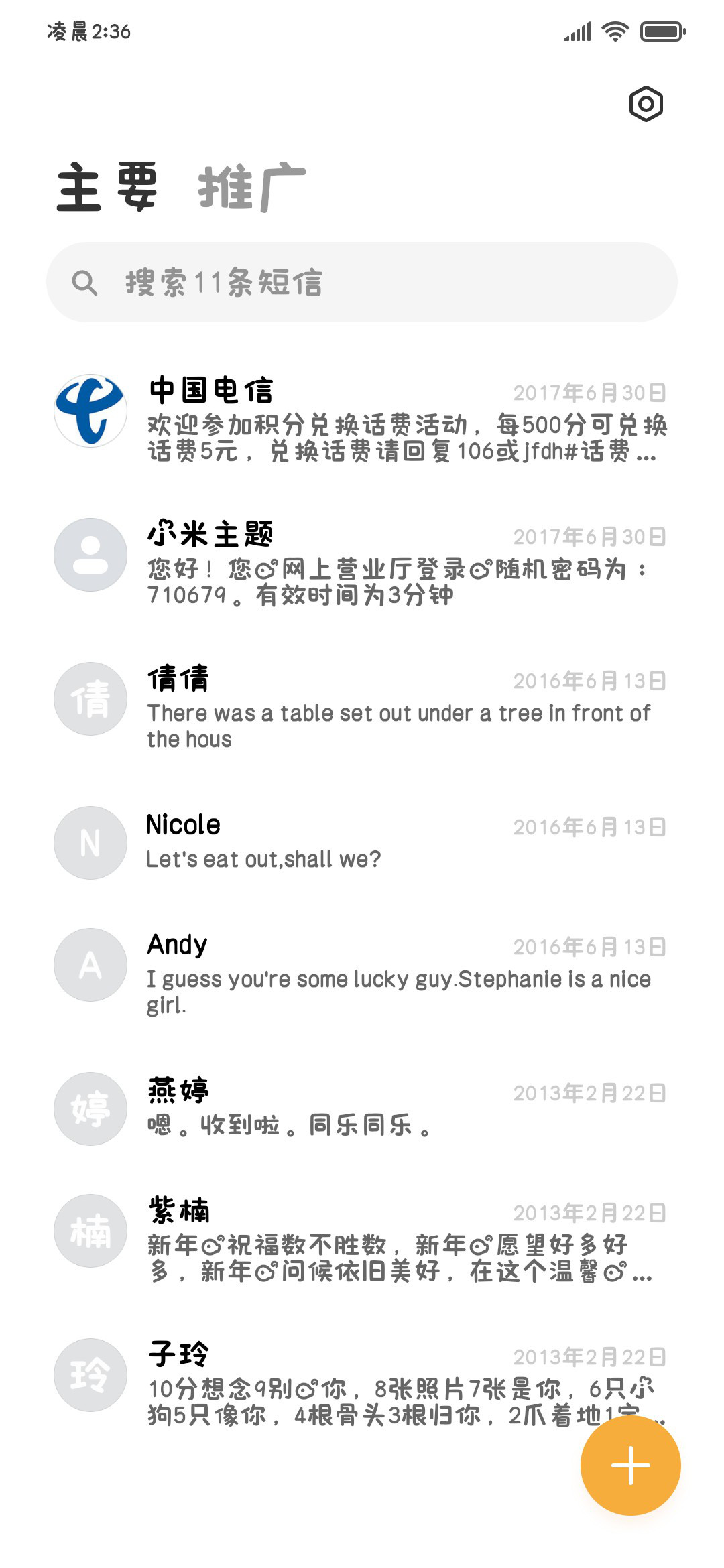Open the 小米主题 message thread

(362, 563)
